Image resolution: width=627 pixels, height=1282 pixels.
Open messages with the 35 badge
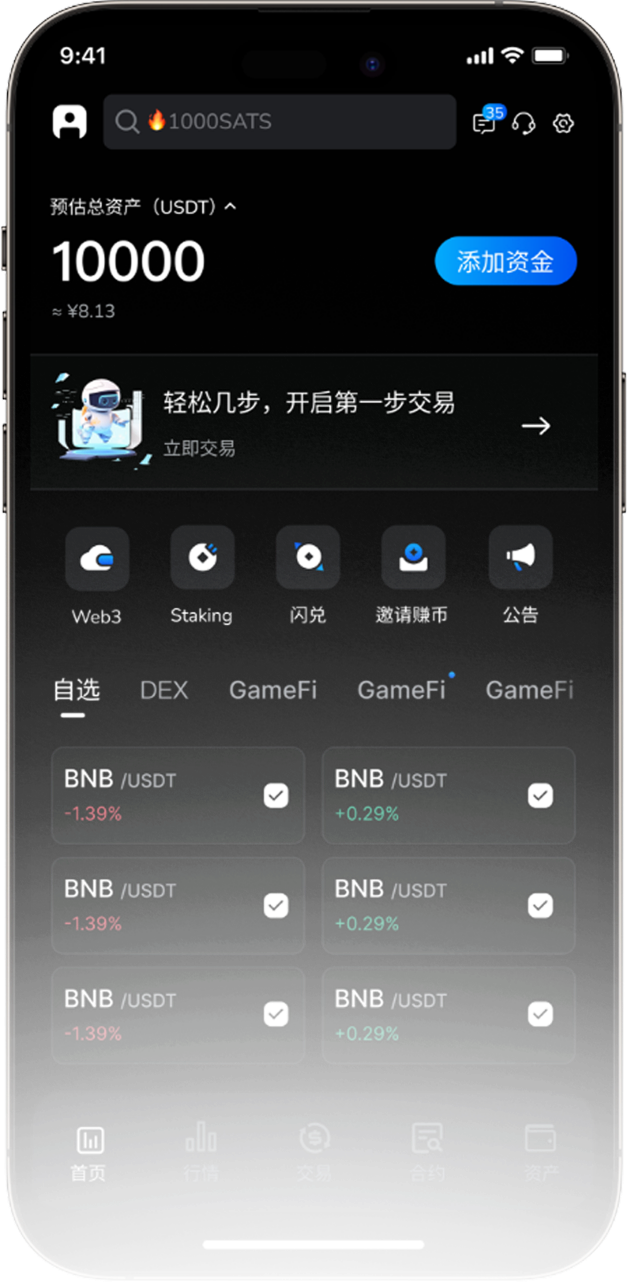tap(485, 122)
